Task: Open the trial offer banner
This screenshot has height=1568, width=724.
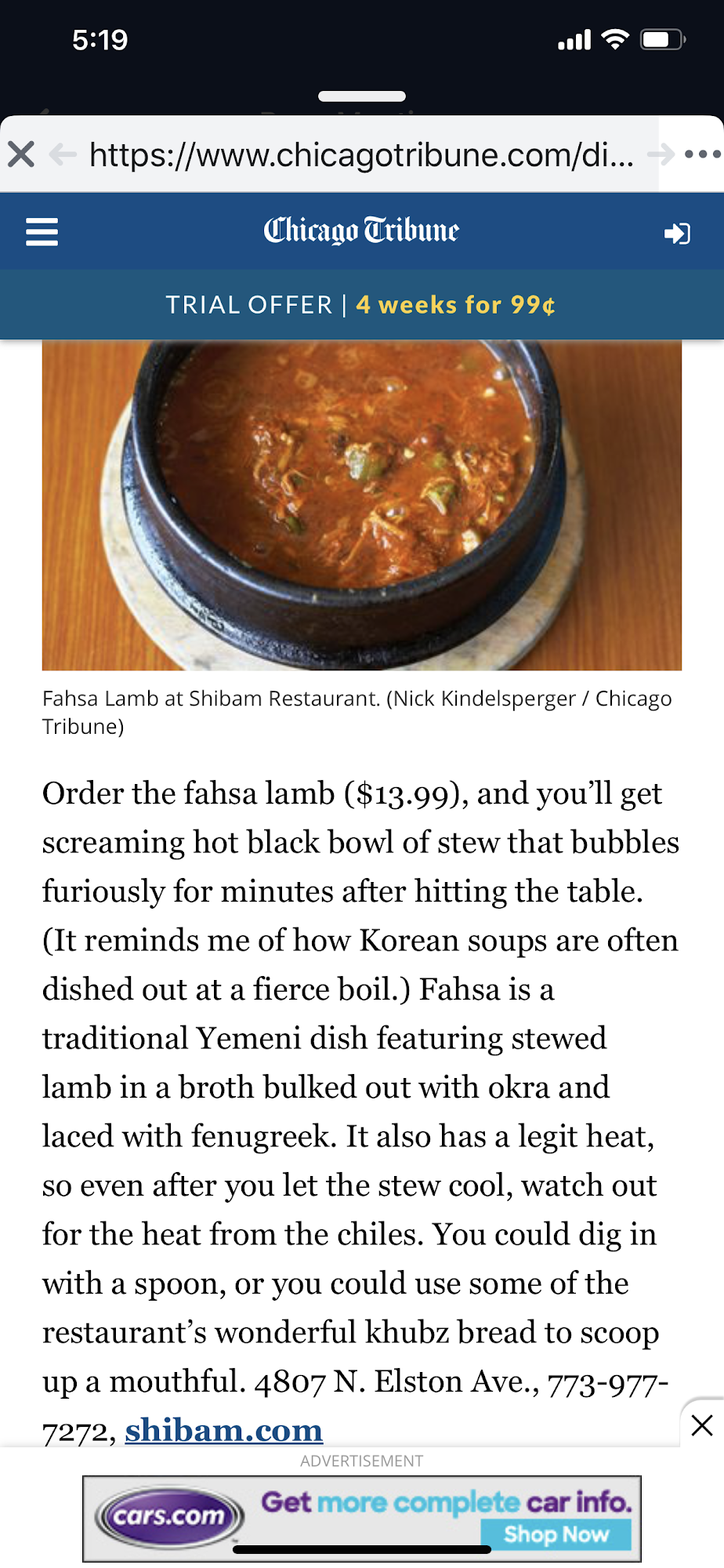Action: (x=361, y=305)
